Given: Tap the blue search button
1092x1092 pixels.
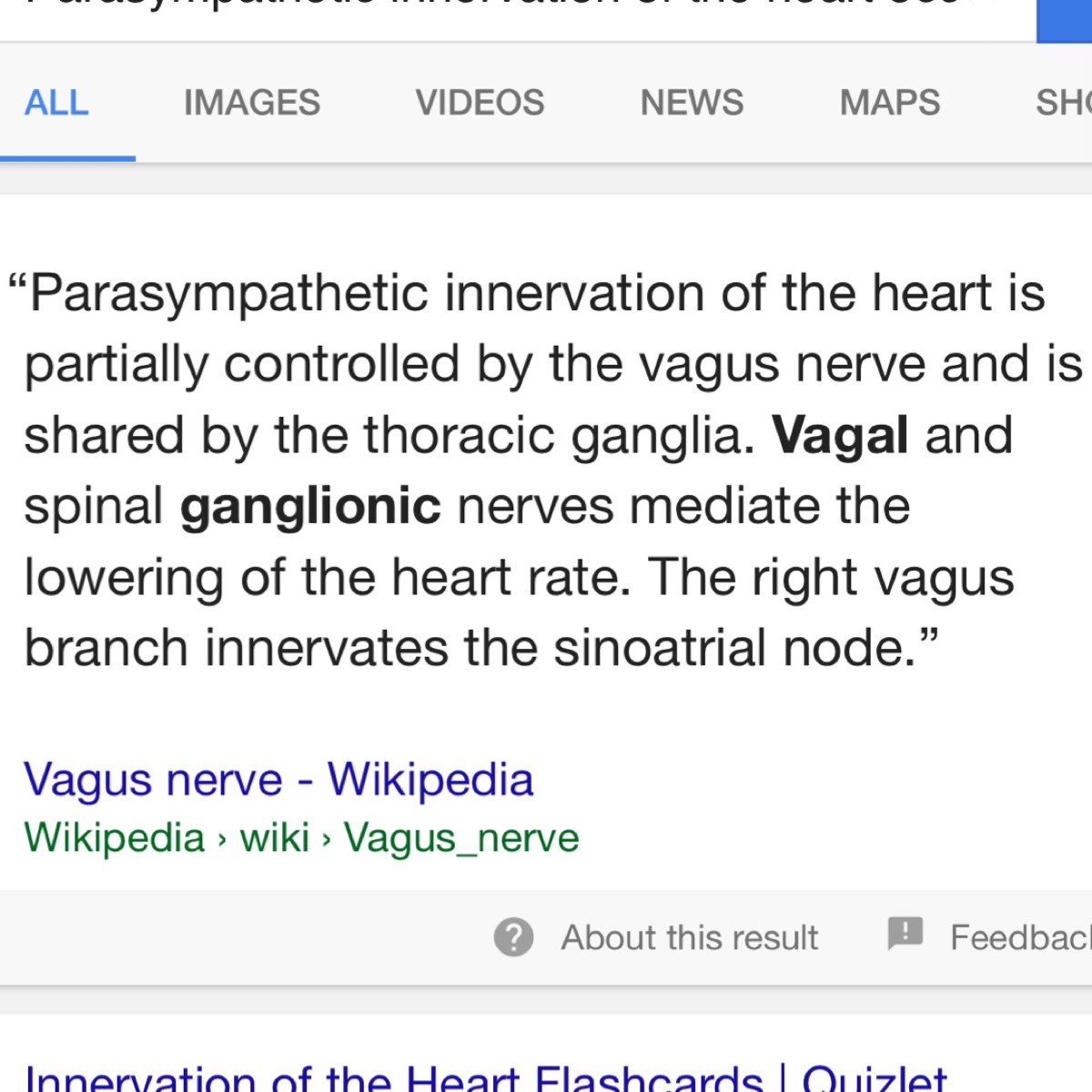Looking at the screenshot, I should point(1065,18).
